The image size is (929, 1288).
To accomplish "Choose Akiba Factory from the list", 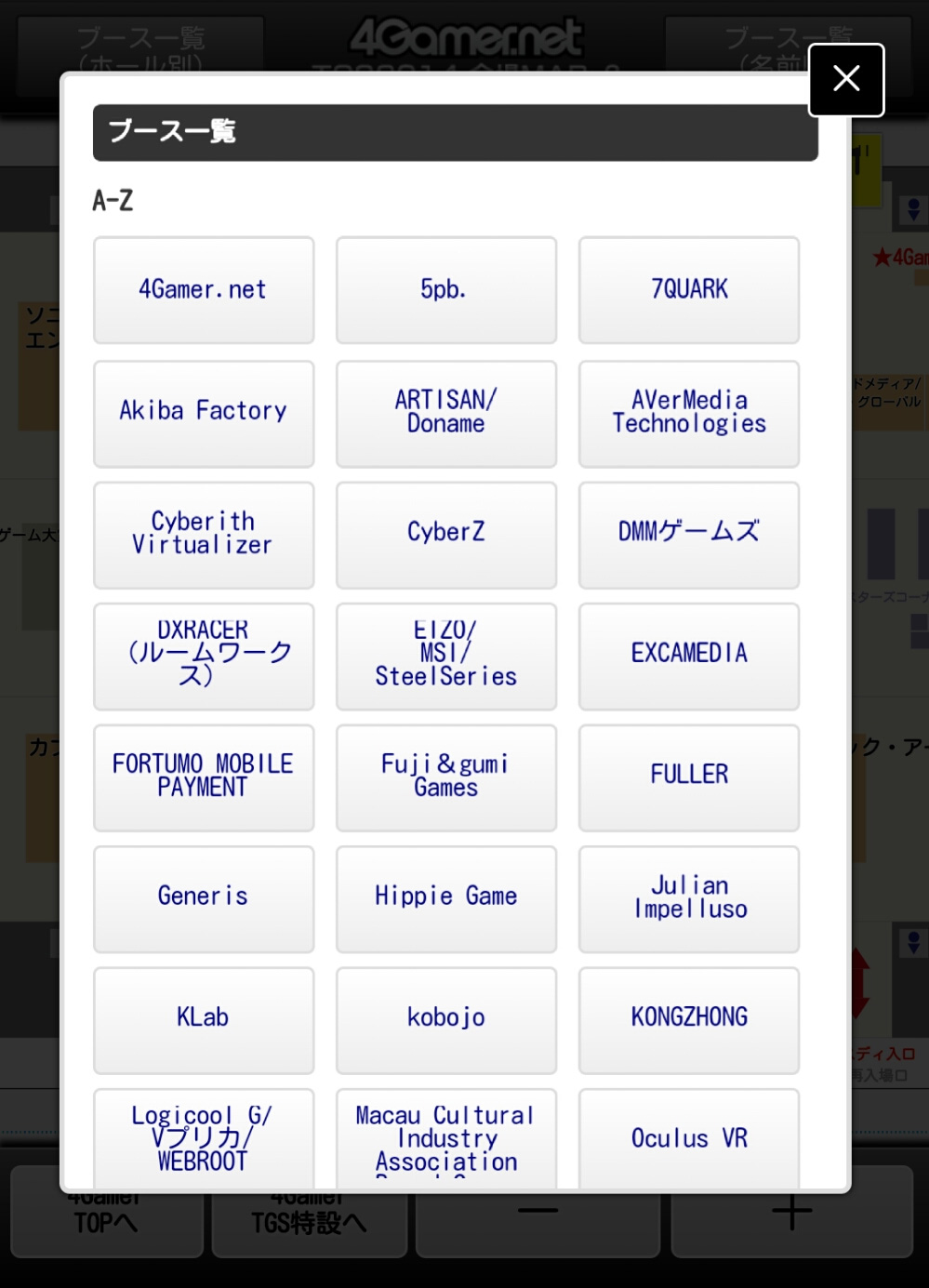I will click(x=204, y=413).
